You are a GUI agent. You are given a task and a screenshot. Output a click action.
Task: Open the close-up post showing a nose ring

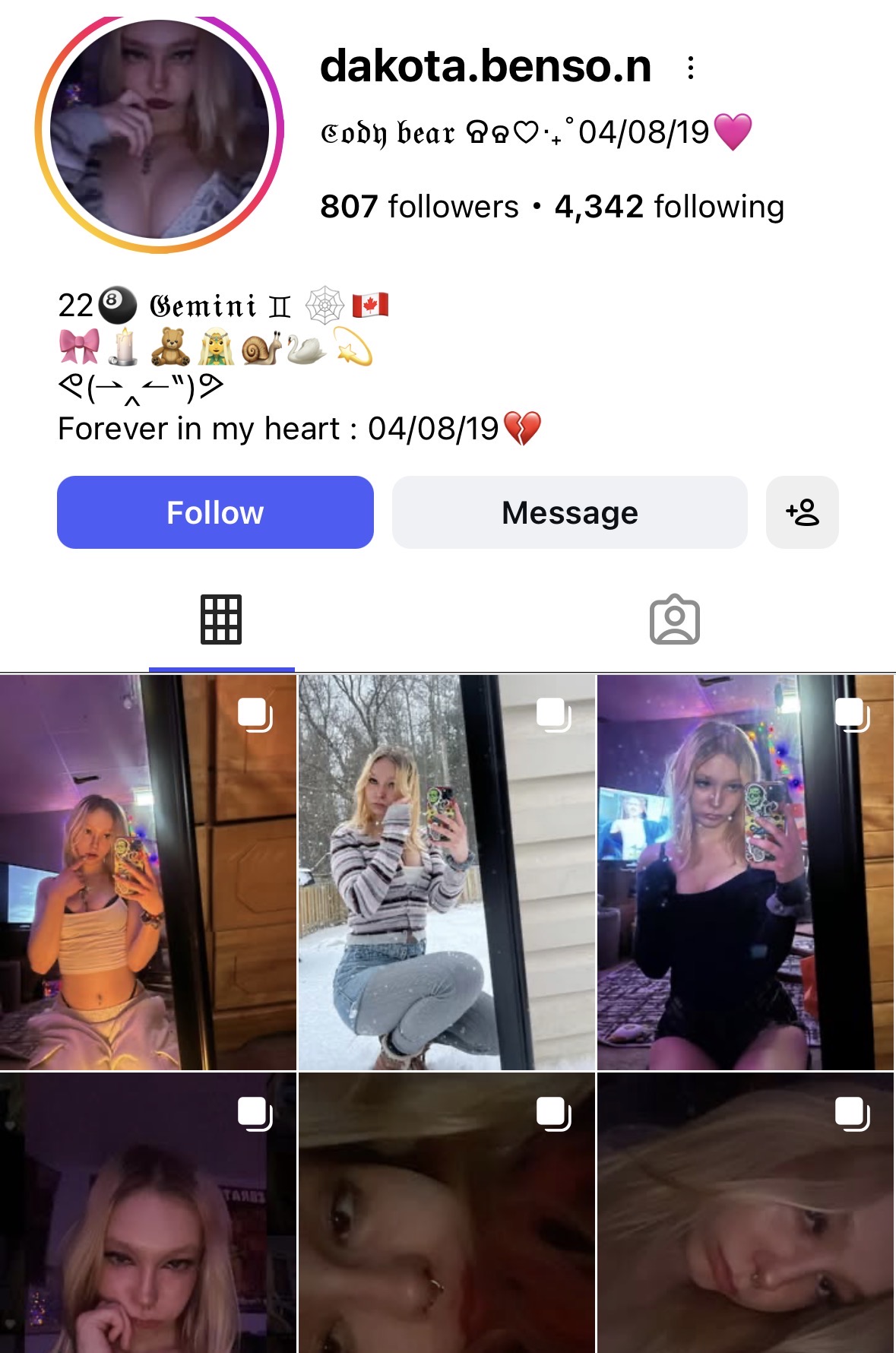tap(446, 1213)
